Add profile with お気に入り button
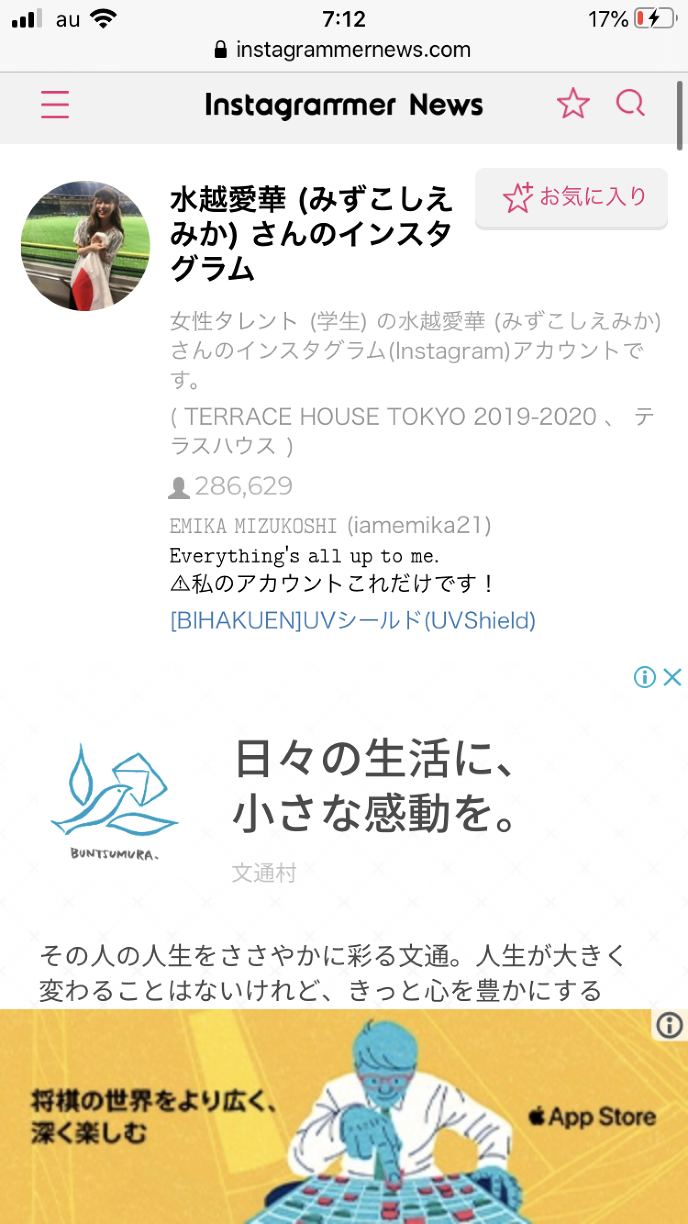Viewport: 688px width, 1224px height. (571, 197)
